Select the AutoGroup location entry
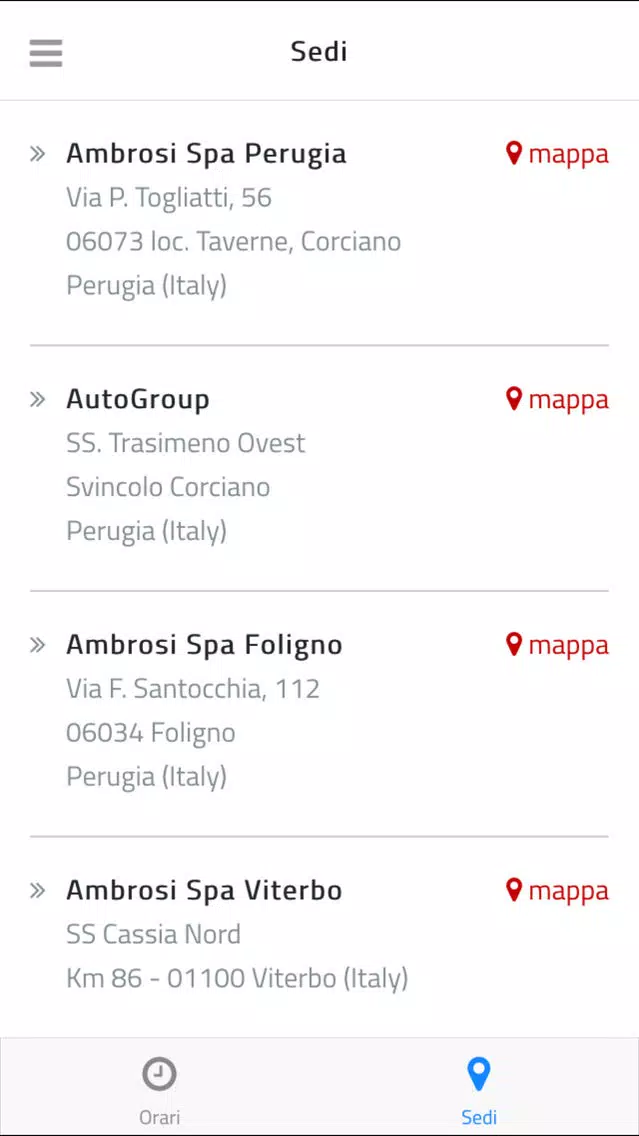This screenshot has width=639, height=1136. (320, 466)
